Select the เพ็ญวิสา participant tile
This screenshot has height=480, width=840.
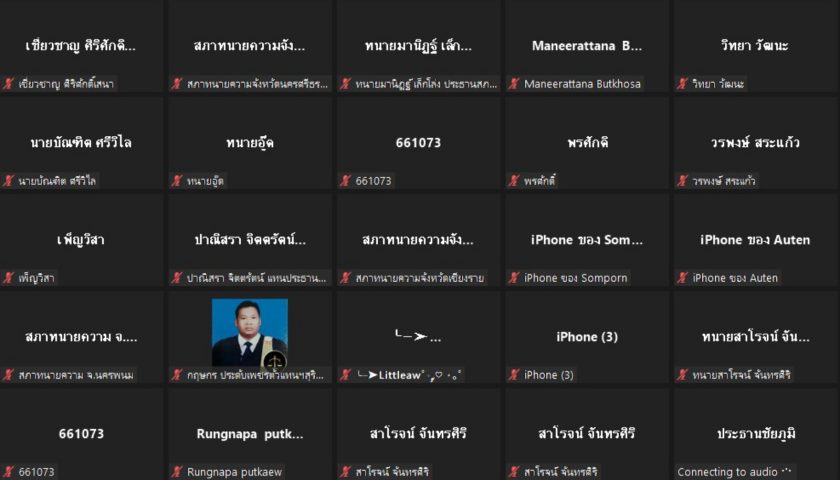pyautogui.click(x=82, y=240)
